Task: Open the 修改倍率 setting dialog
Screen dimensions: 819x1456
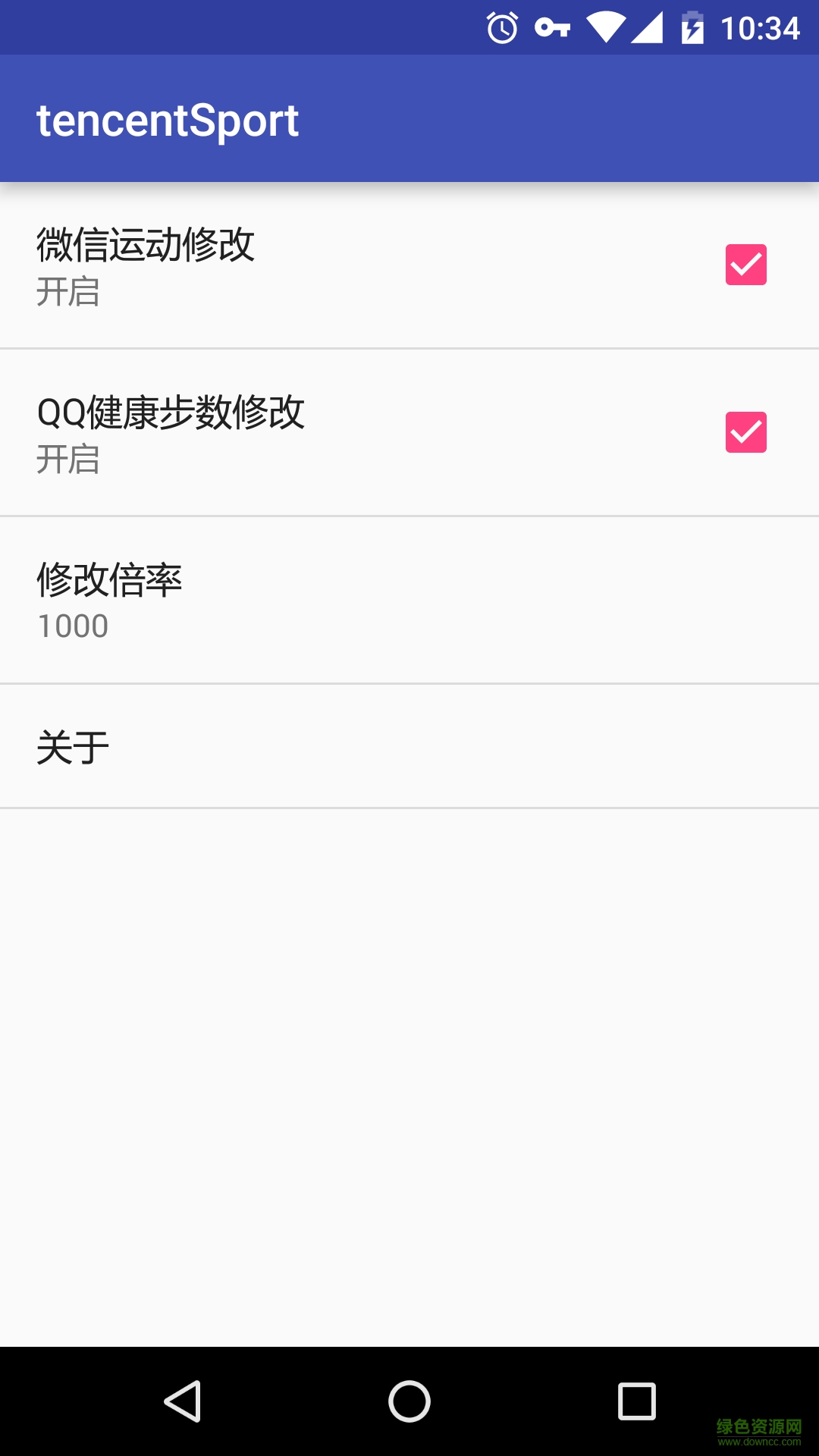Action: [x=303, y=599]
